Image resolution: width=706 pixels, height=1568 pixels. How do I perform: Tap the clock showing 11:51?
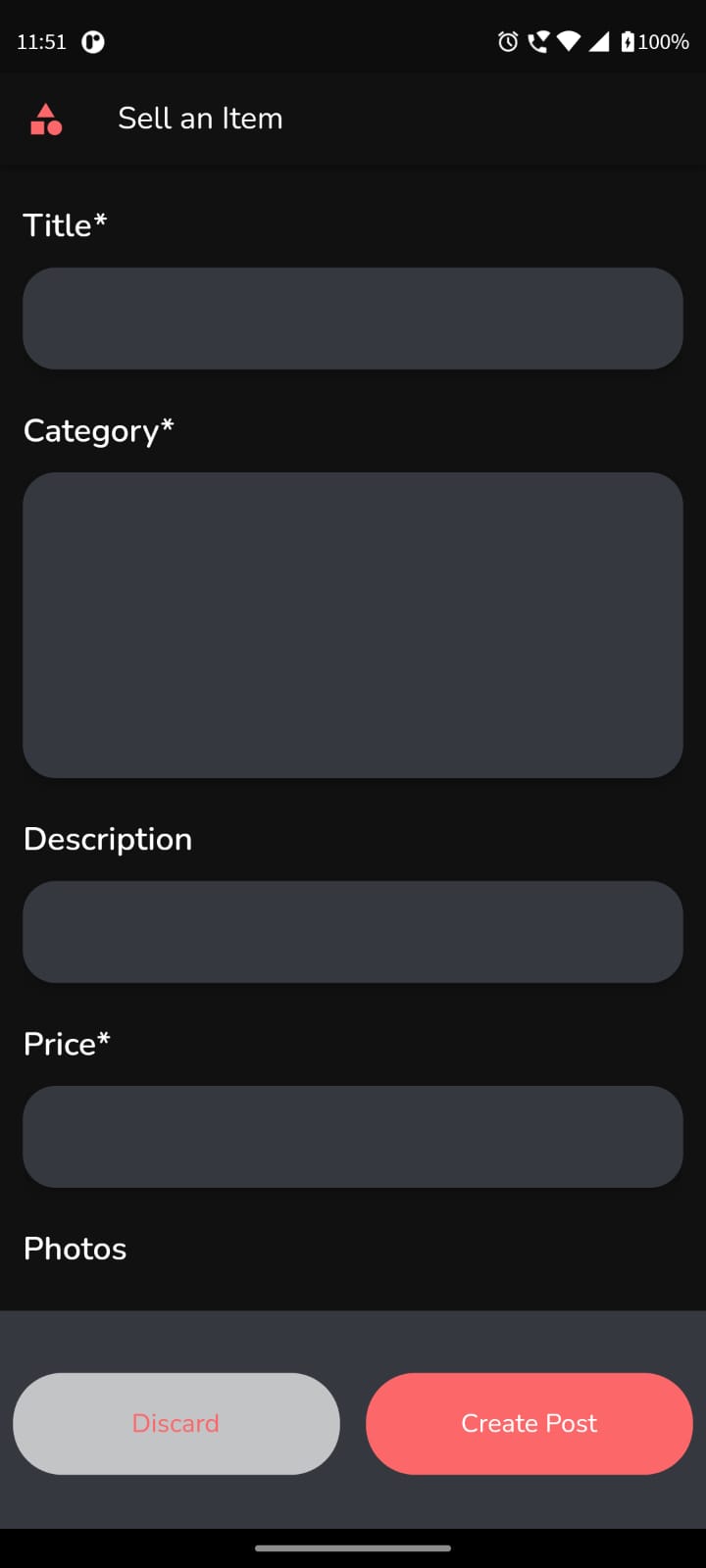tap(40, 42)
